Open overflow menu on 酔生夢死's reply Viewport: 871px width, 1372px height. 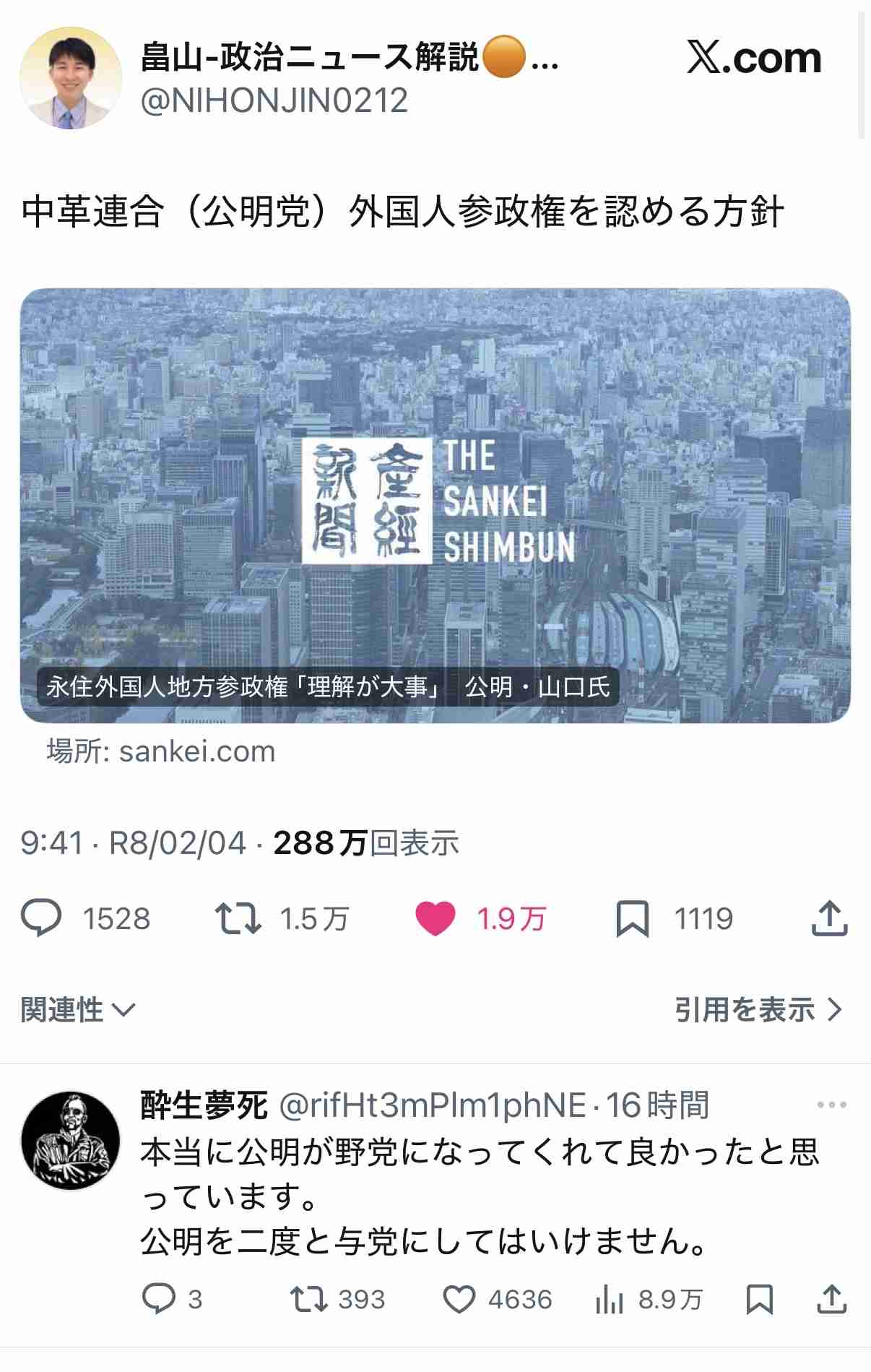tap(831, 1105)
